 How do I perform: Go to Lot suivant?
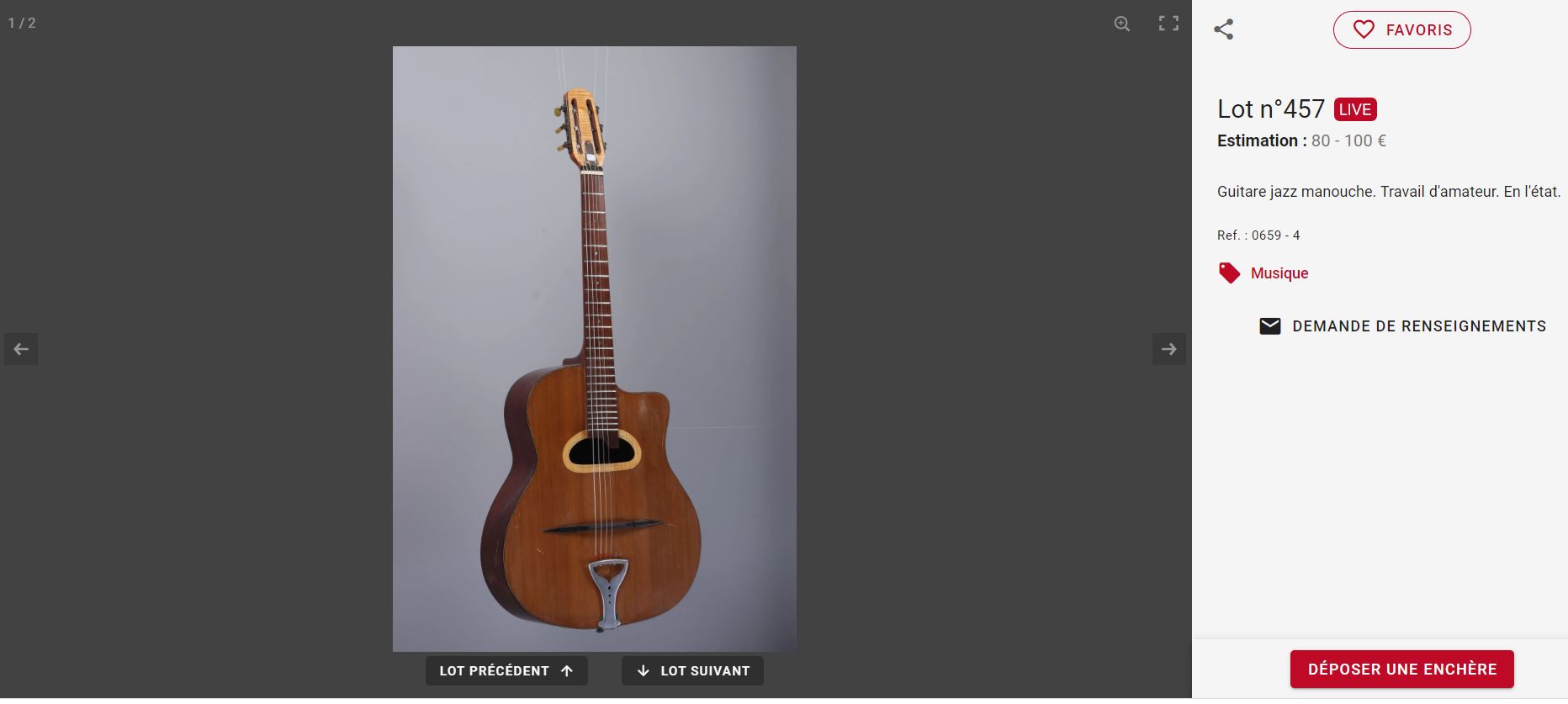click(x=692, y=671)
